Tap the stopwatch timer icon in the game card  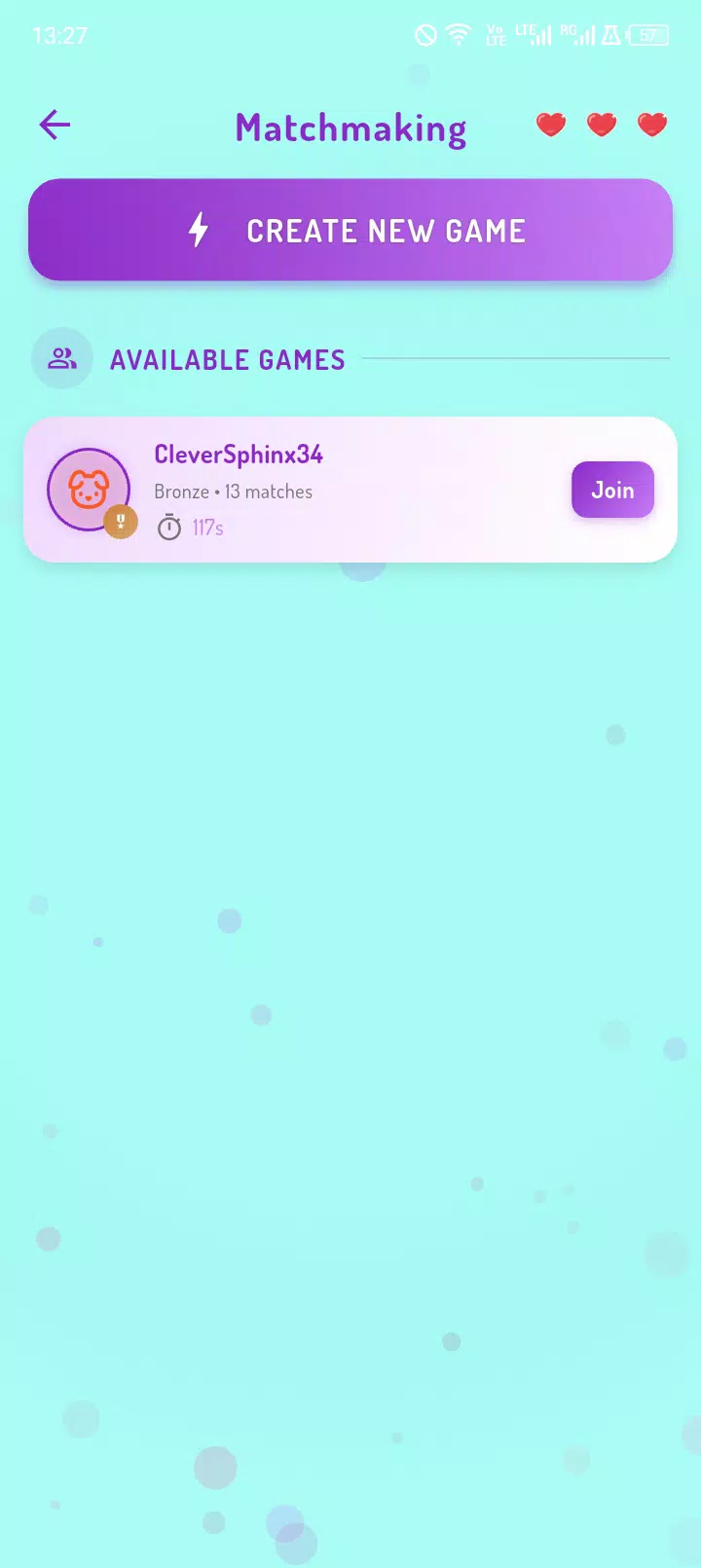(x=169, y=527)
